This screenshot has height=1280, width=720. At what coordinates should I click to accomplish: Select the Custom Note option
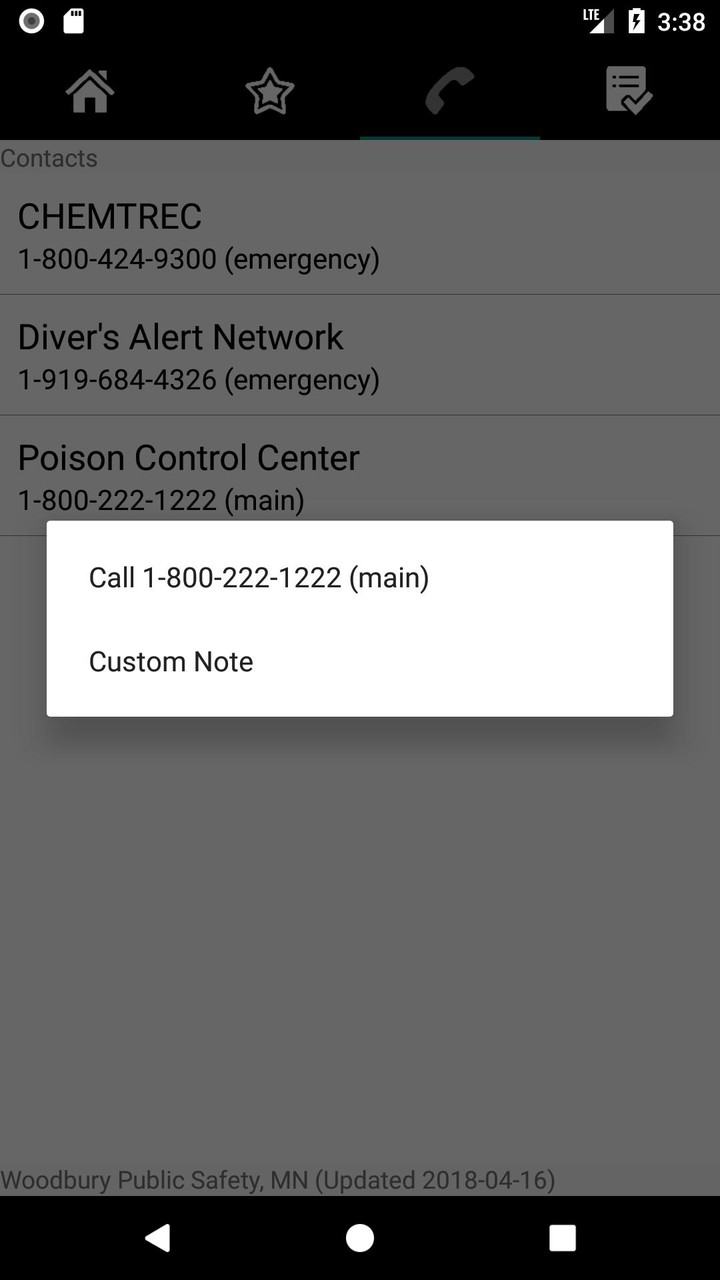(x=171, y=662)
